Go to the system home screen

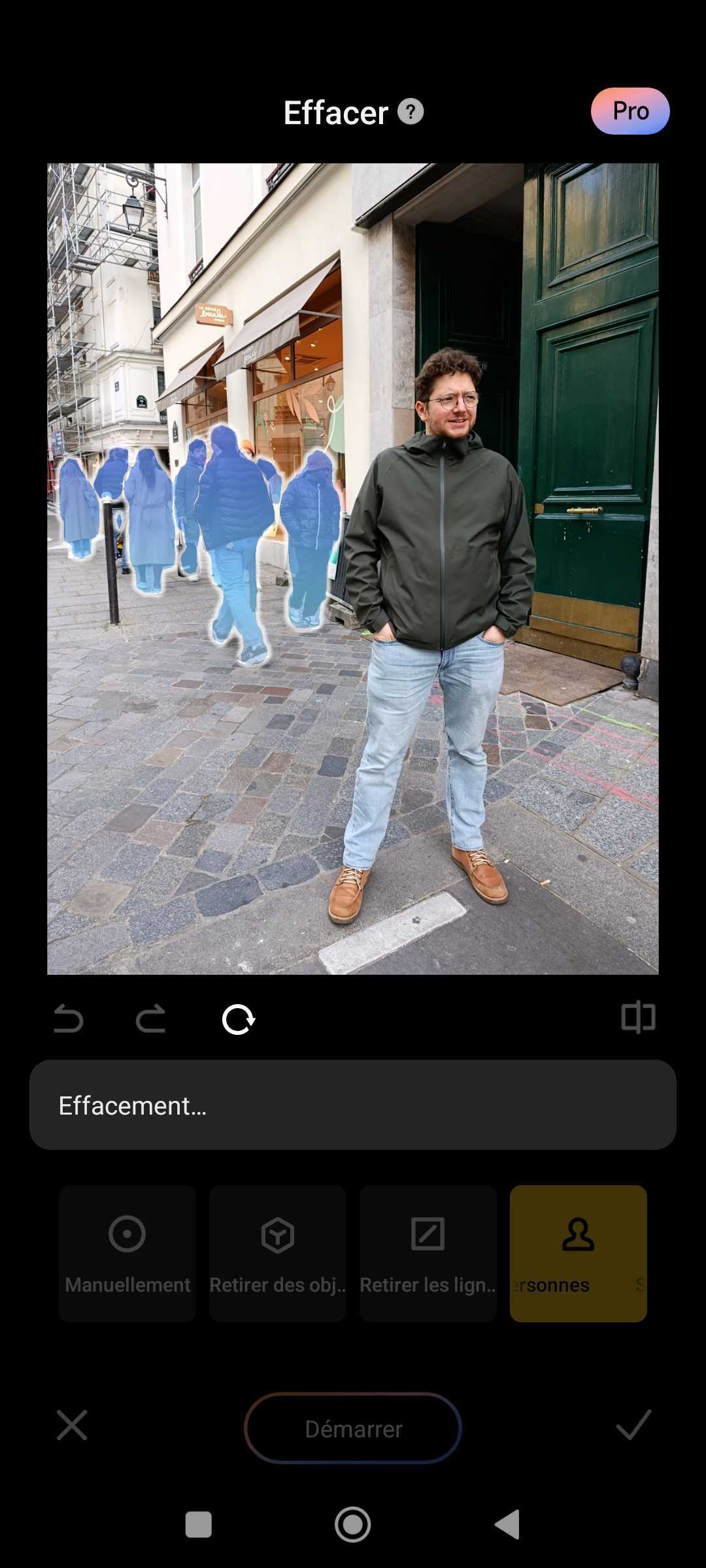[353, 1525]
